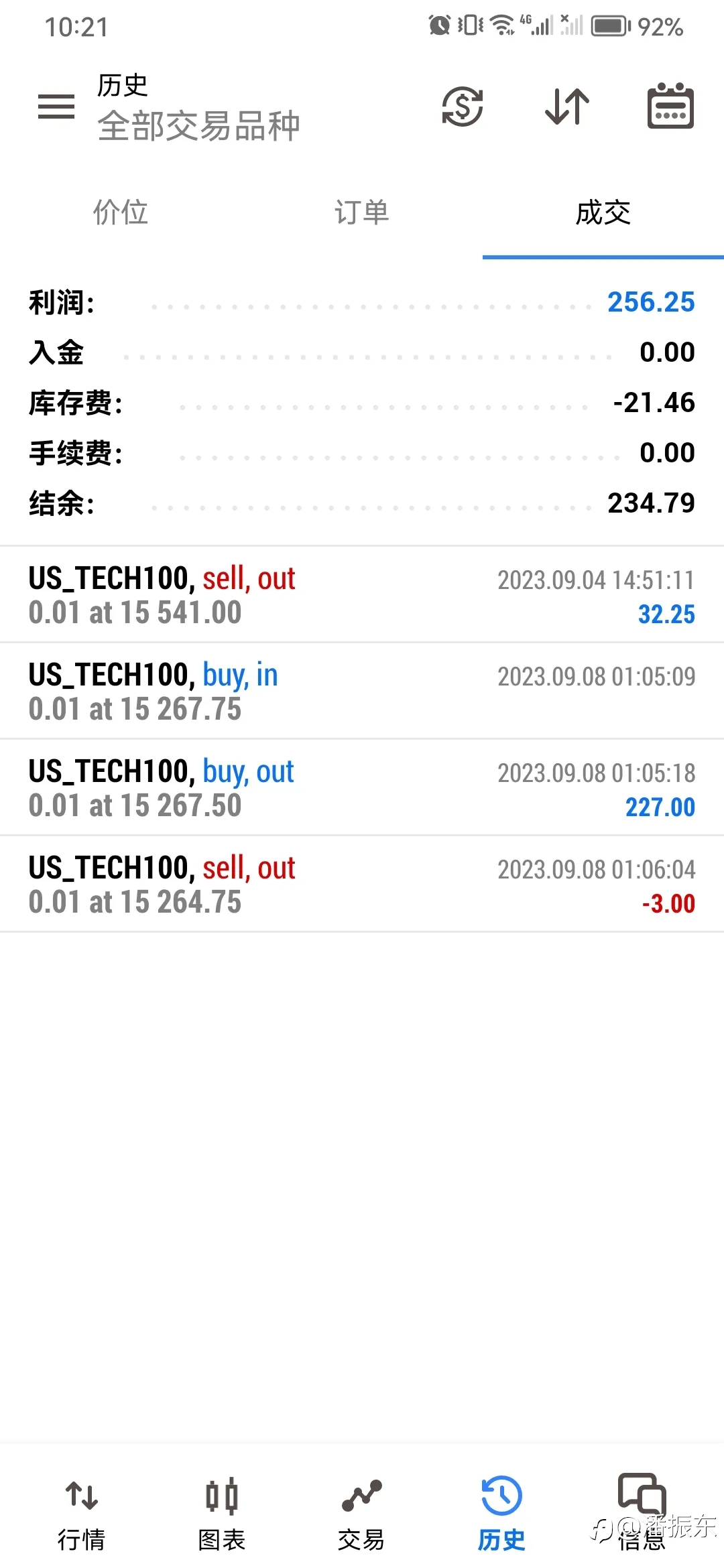724x1568 pixels.
Task: Select the 成交 tab
Action: click(603, 212)
